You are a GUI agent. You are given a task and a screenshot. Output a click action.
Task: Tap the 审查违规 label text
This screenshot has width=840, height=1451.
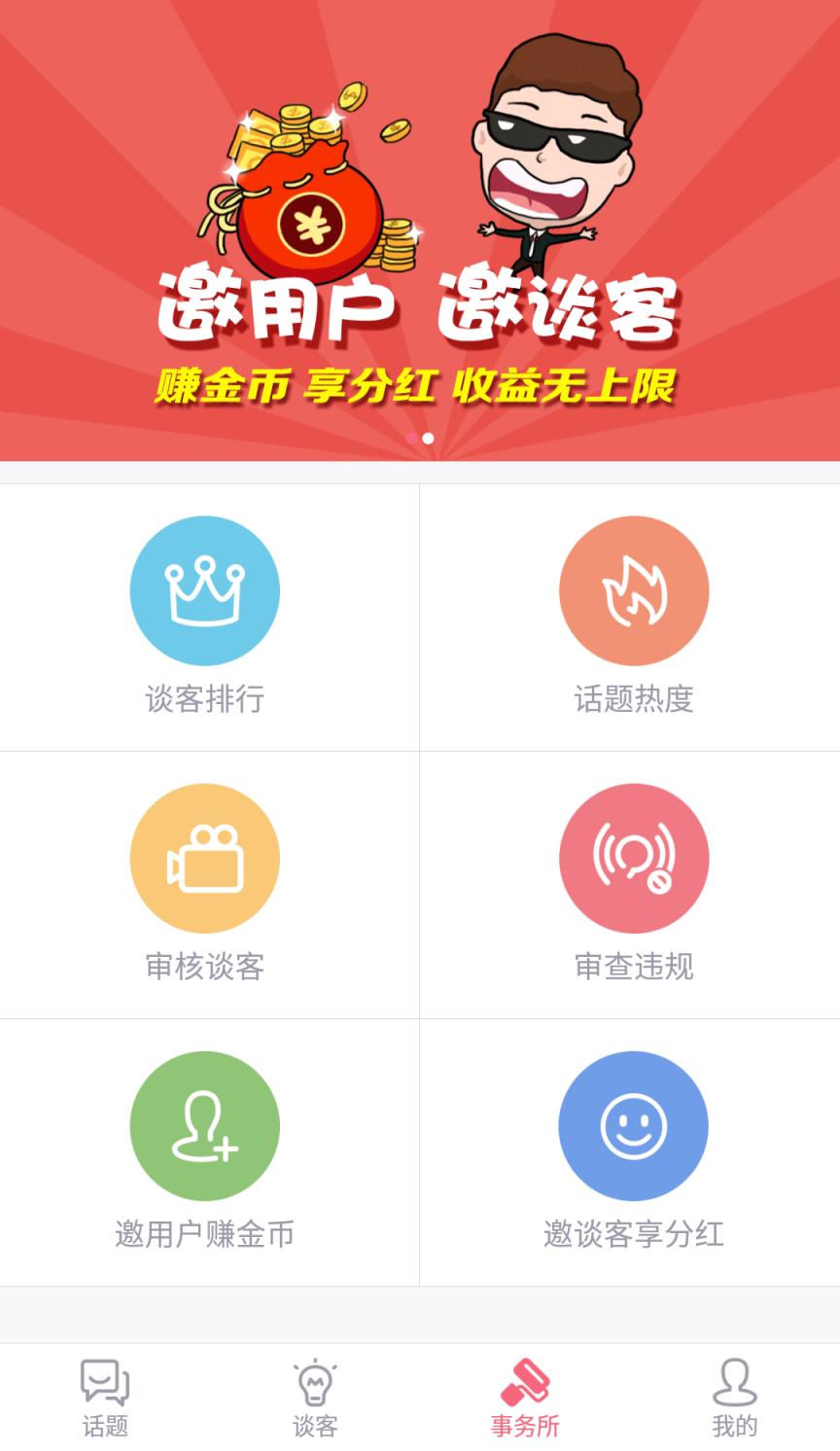634,968
